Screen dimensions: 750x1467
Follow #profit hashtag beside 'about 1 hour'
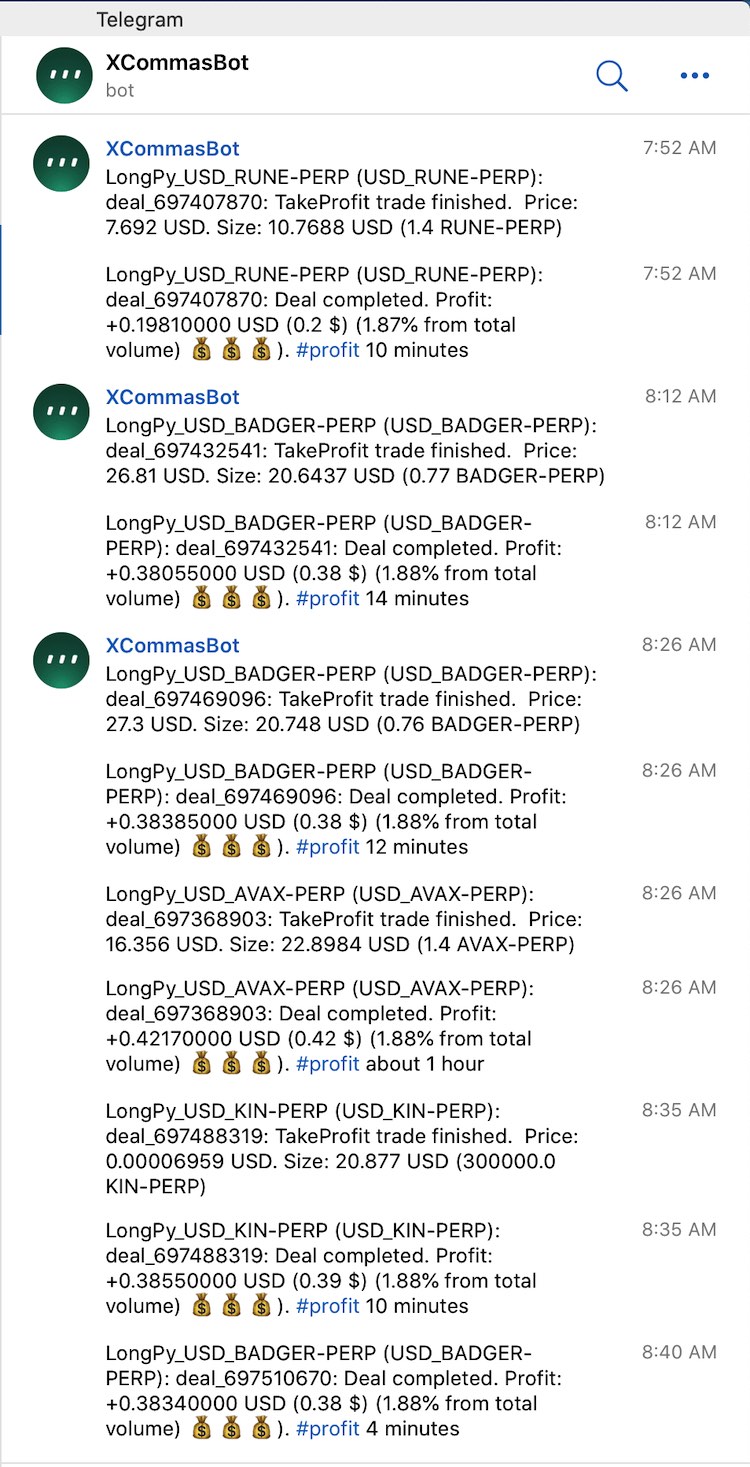click(x=327, y=1064)
